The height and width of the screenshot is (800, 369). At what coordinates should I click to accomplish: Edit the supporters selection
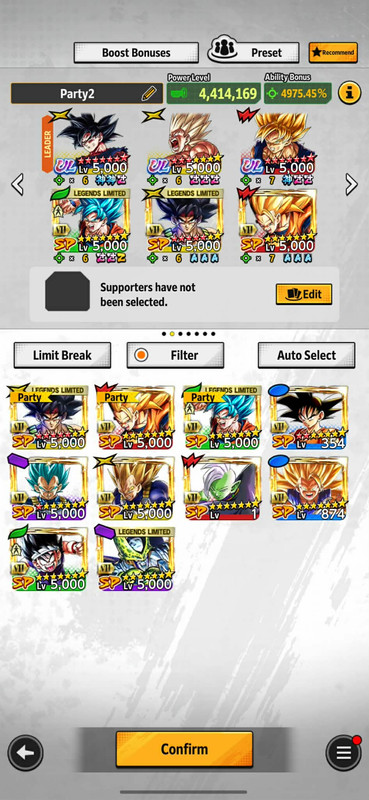tap(304, 294)
